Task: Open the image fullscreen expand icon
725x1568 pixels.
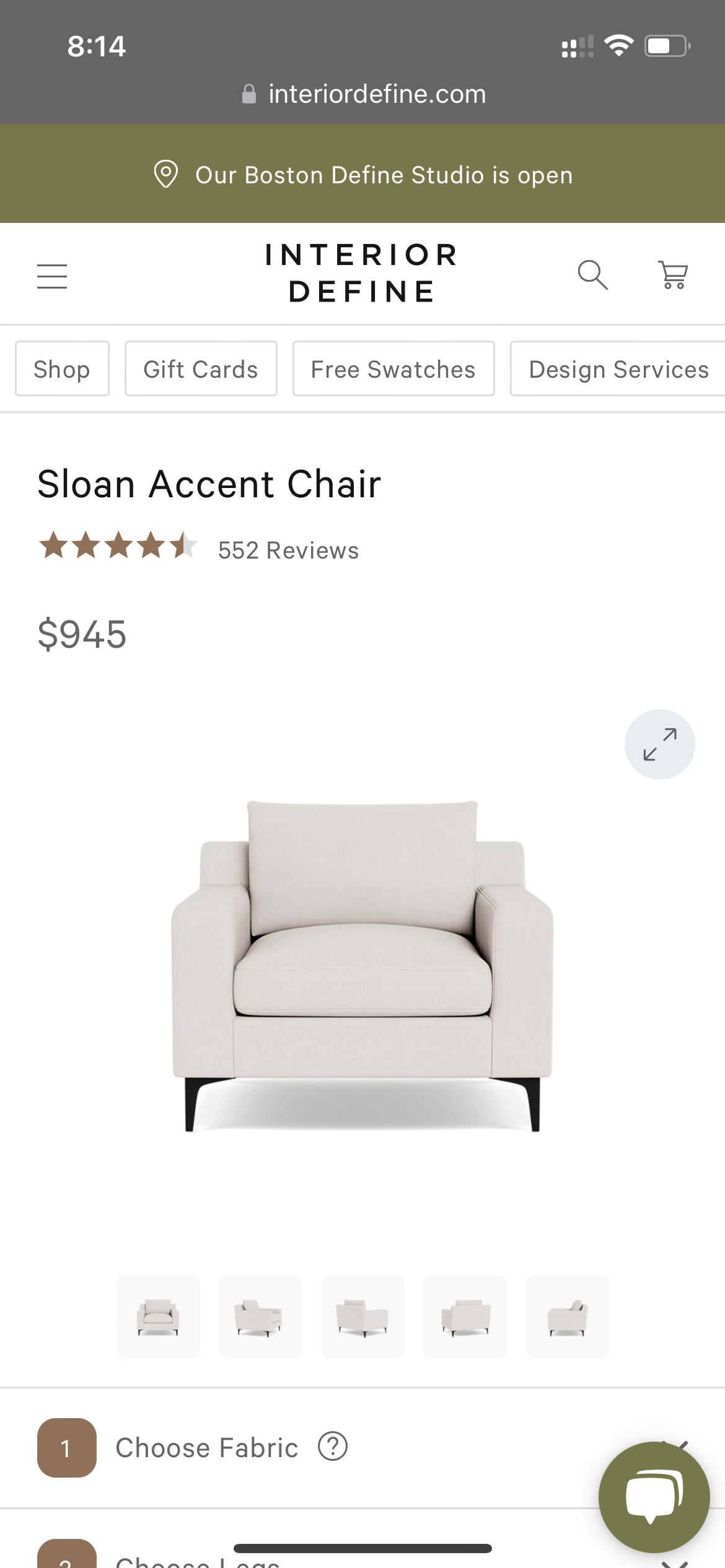Action: [659, 744]
